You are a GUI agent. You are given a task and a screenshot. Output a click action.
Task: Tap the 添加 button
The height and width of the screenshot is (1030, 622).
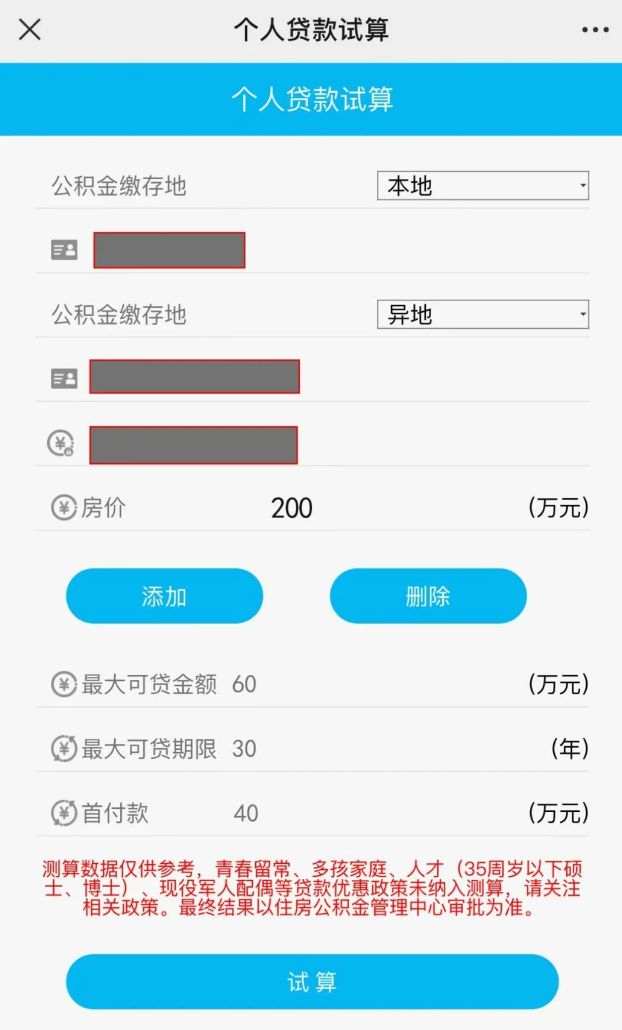point(164,596)
